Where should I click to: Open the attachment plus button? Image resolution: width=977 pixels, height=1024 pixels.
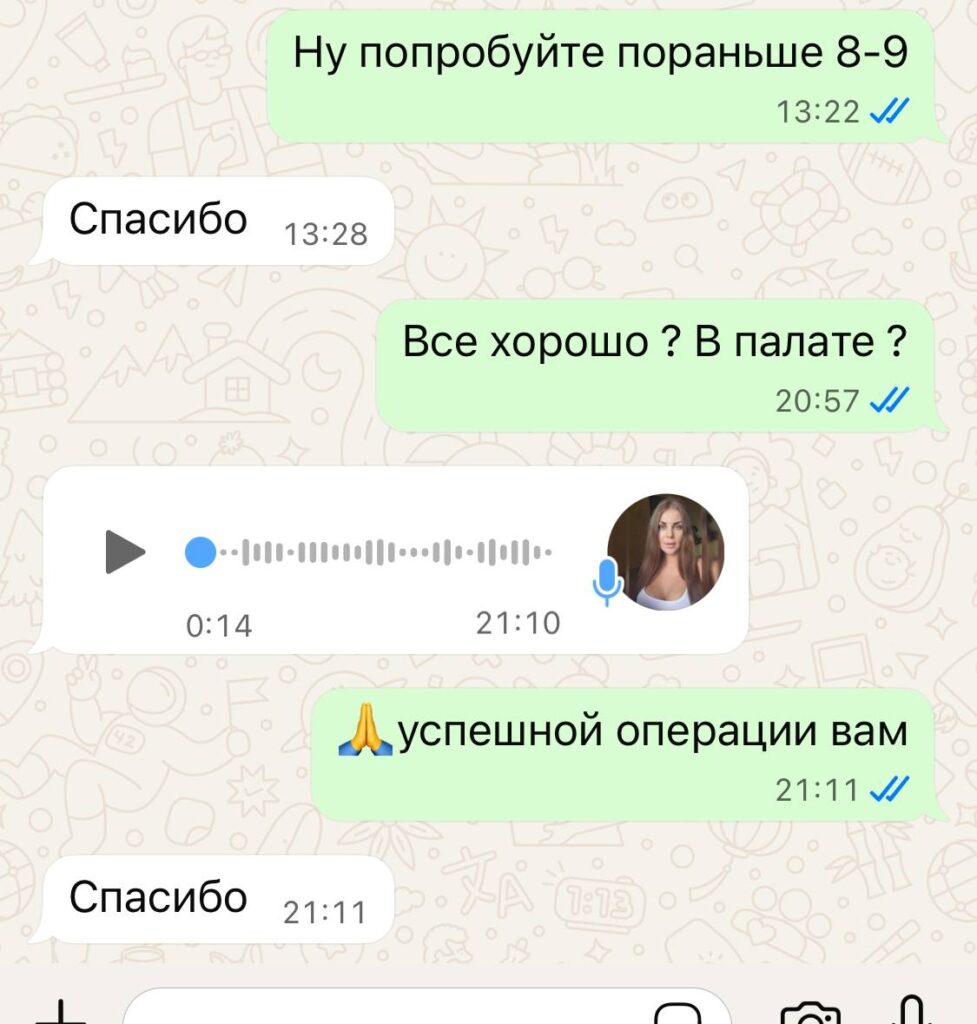point(62,1012)
